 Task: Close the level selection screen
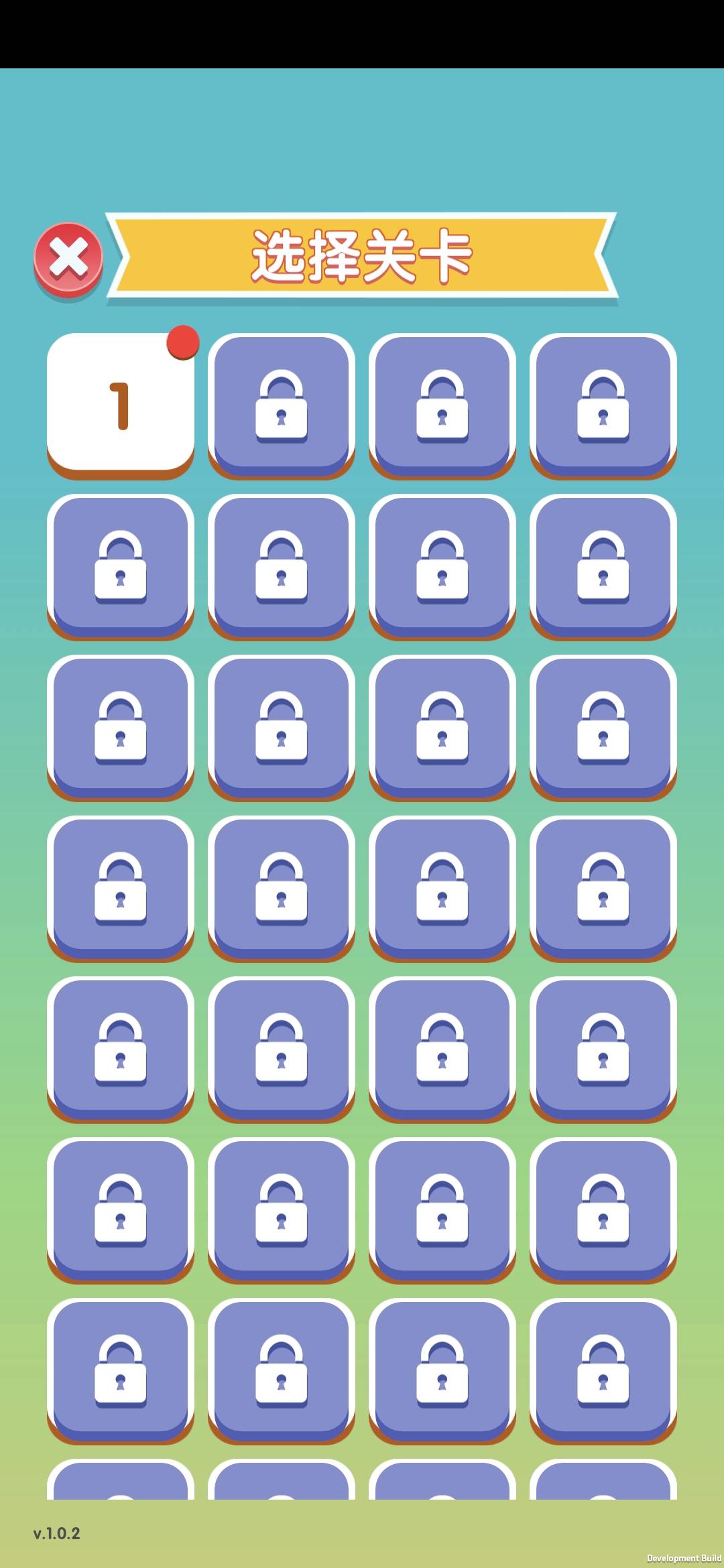click(x=68, y=261)
